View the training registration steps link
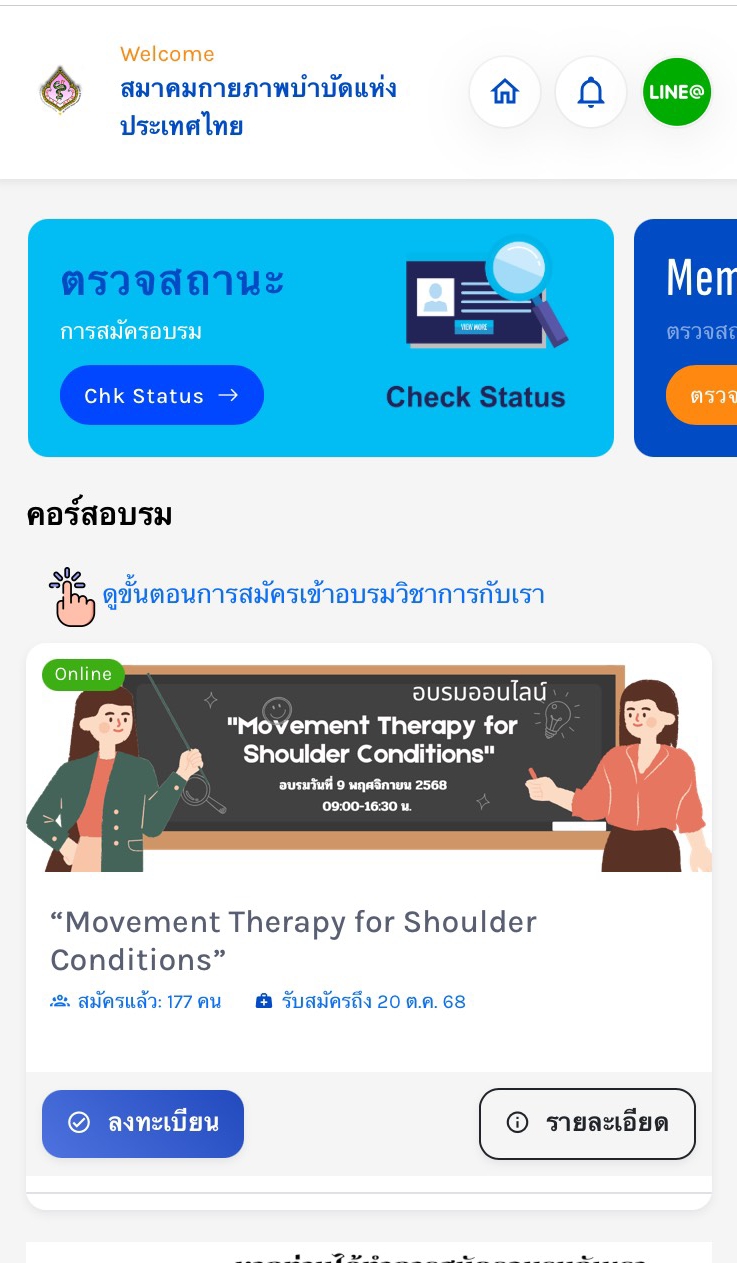The image size is (737, 1263). tap(323, 595)
